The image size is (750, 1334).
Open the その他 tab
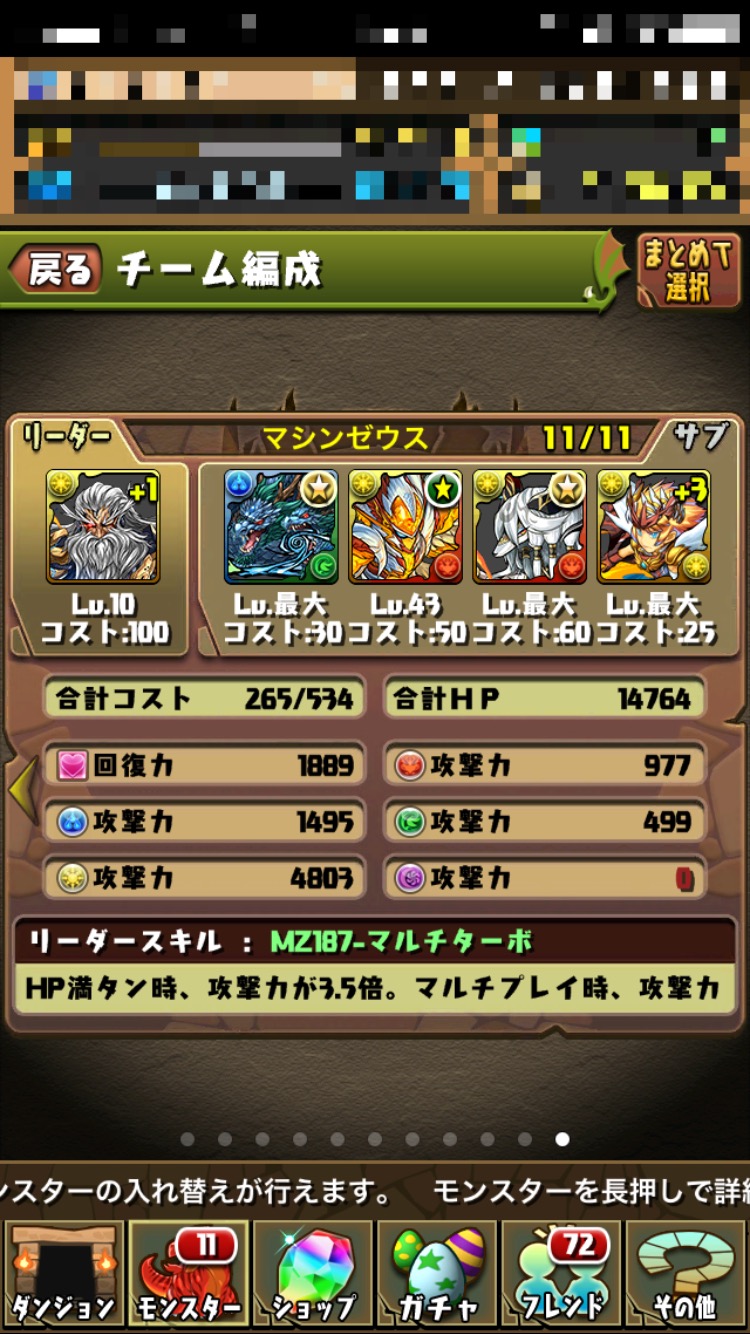click(x=686, y=1274)
